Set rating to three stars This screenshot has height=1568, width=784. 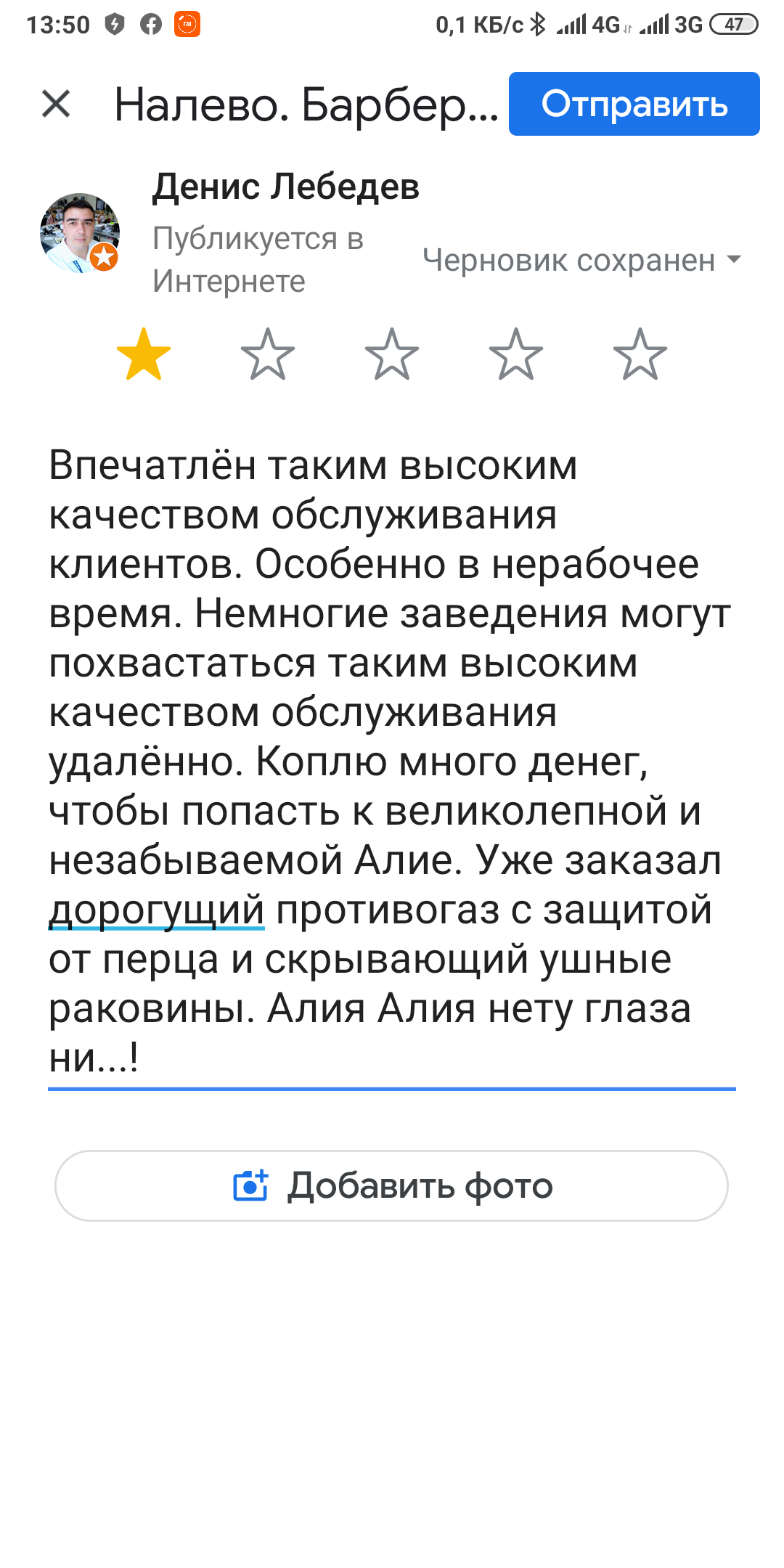coord(392,354)
